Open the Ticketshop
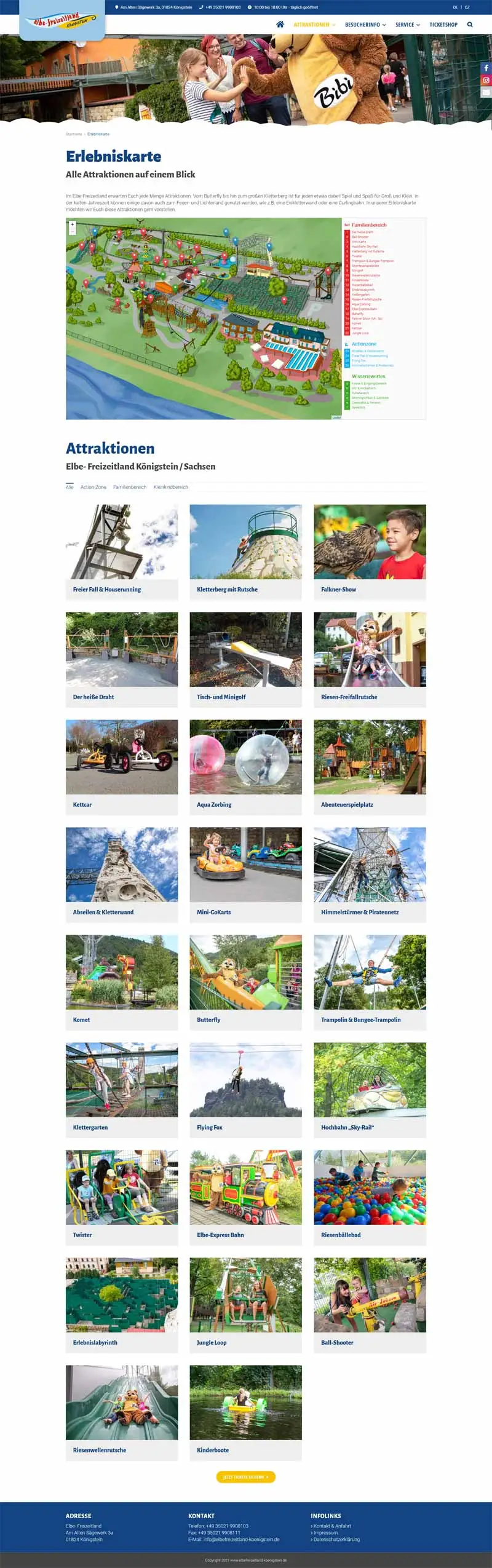Image resolution: width=492 pixels, height=1568 pixels. [x=443, y=25]
